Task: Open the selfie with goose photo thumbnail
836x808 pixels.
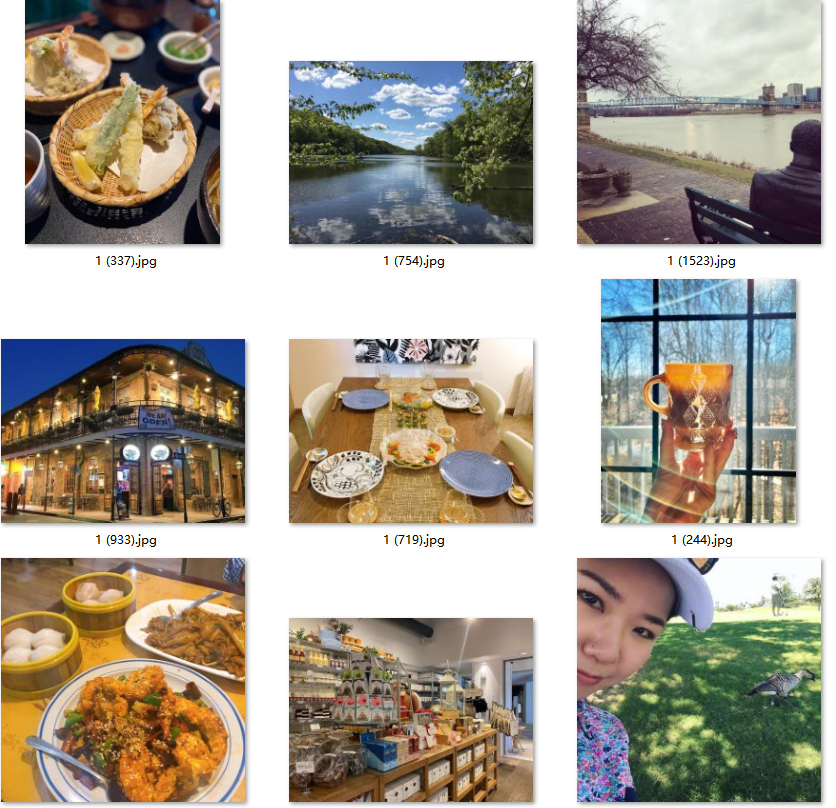Action: click(699, 680)
